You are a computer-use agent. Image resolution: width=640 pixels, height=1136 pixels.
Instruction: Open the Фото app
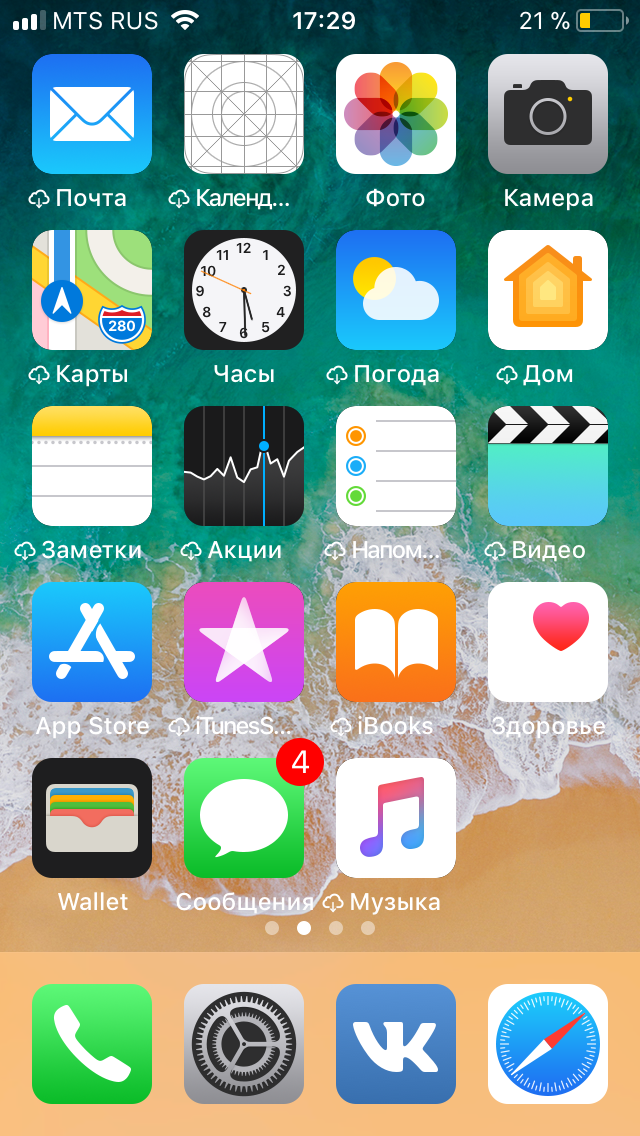pos(396,114)
